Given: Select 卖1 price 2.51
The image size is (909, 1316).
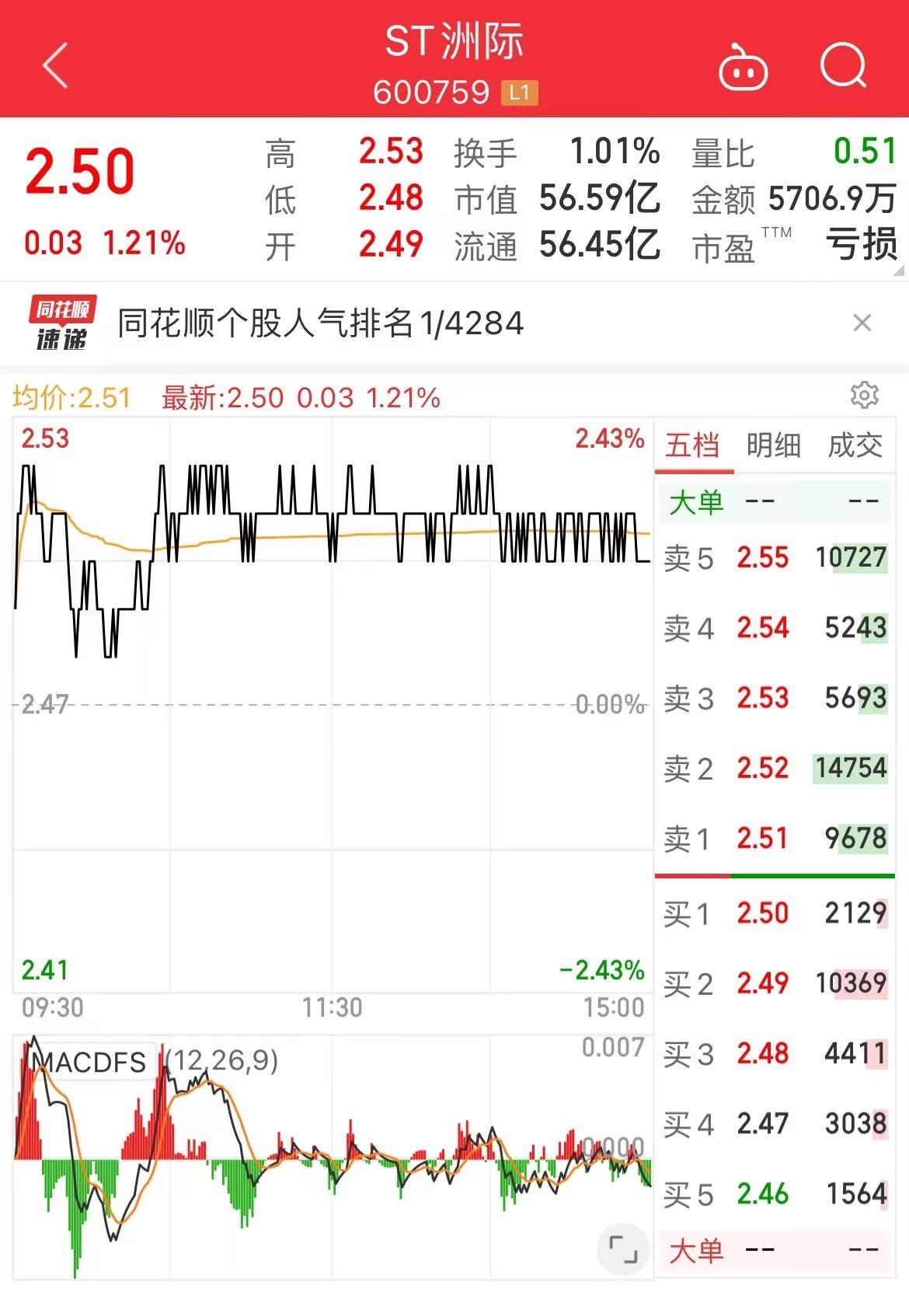Looking at the screenshot, I should (x=762, y=839).
